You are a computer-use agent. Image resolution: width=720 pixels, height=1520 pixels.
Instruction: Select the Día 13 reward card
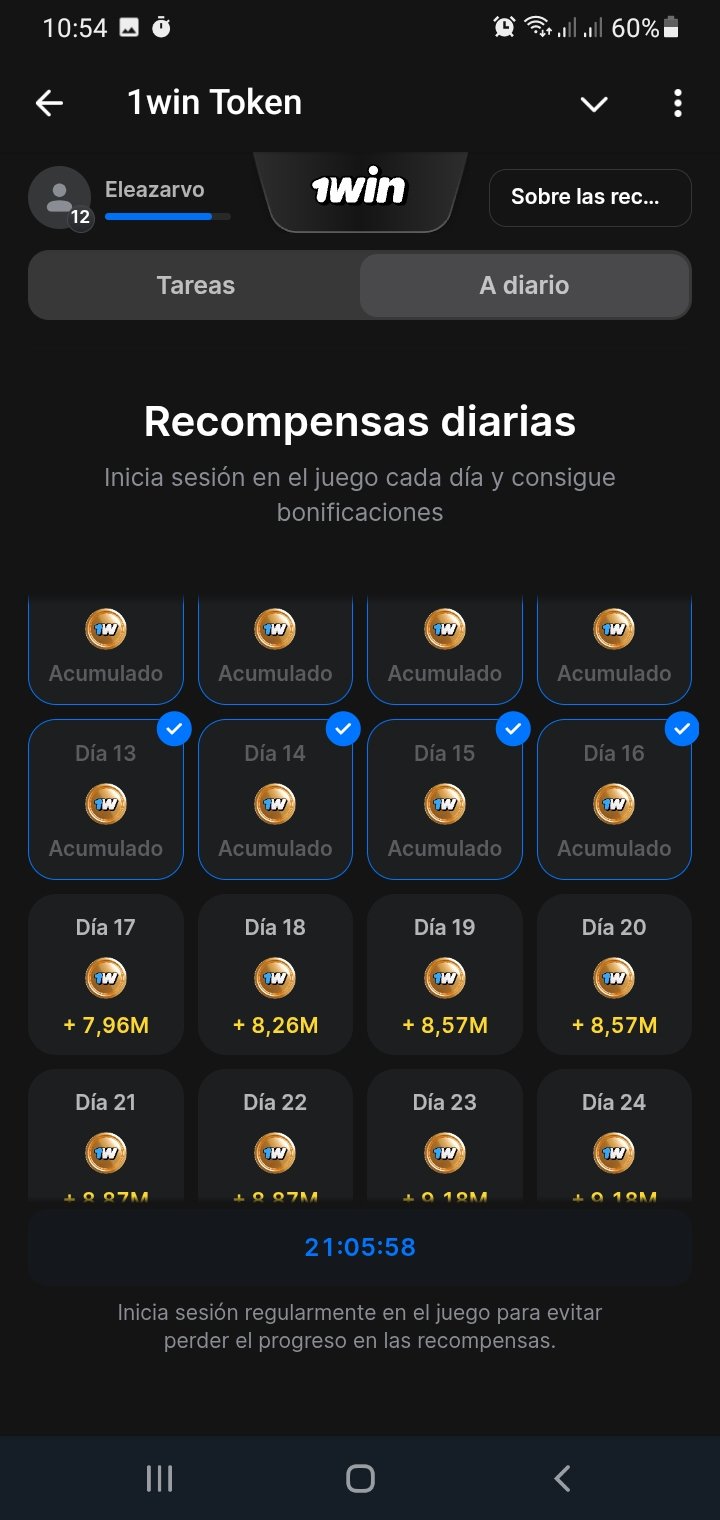click(106, 800)
